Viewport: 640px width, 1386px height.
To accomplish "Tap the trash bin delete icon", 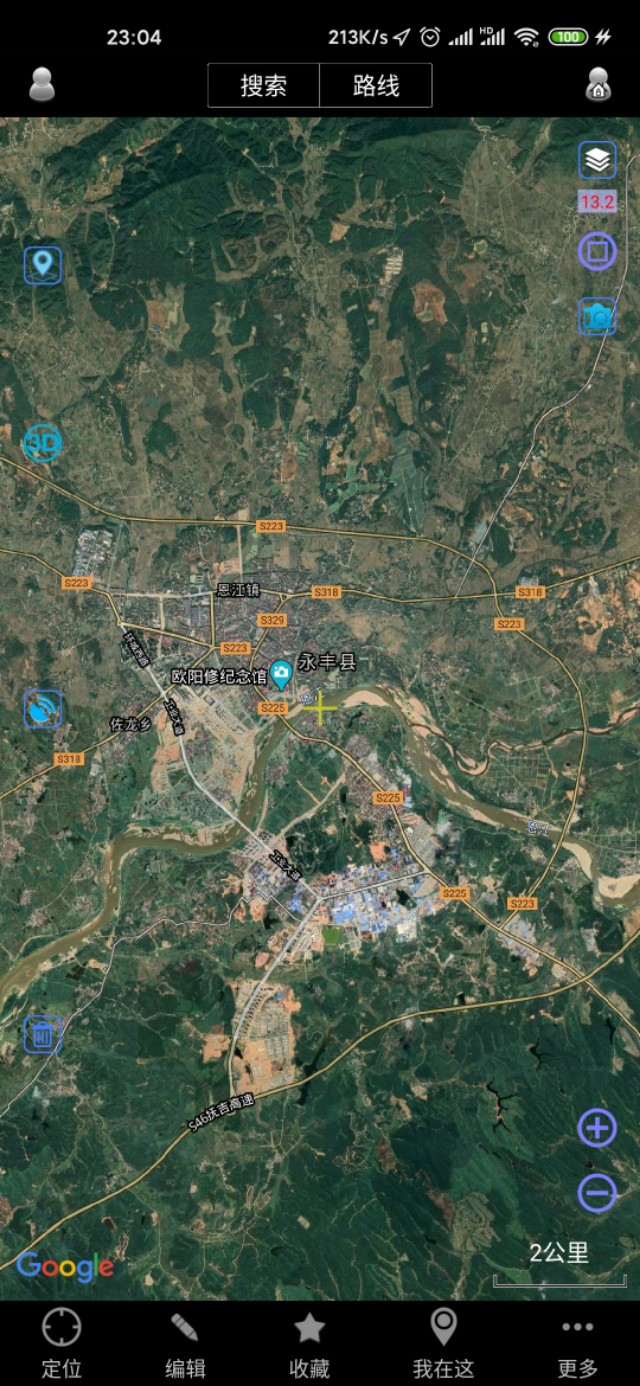I will pyautogui.click(x=43, y=1034).
